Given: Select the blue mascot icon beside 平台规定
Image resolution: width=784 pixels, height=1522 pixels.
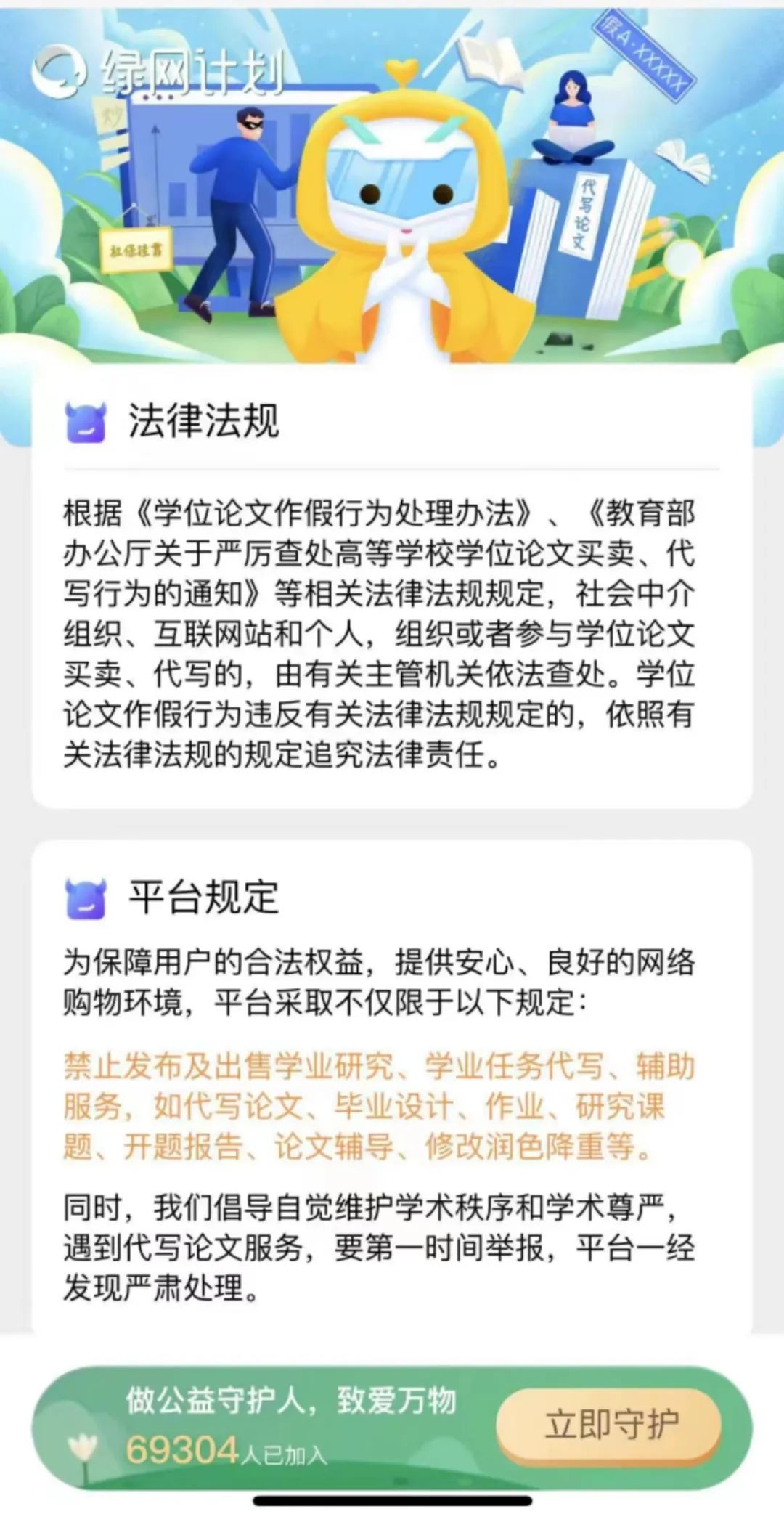Looking at the screenshot, I should [x=87, y=897].
